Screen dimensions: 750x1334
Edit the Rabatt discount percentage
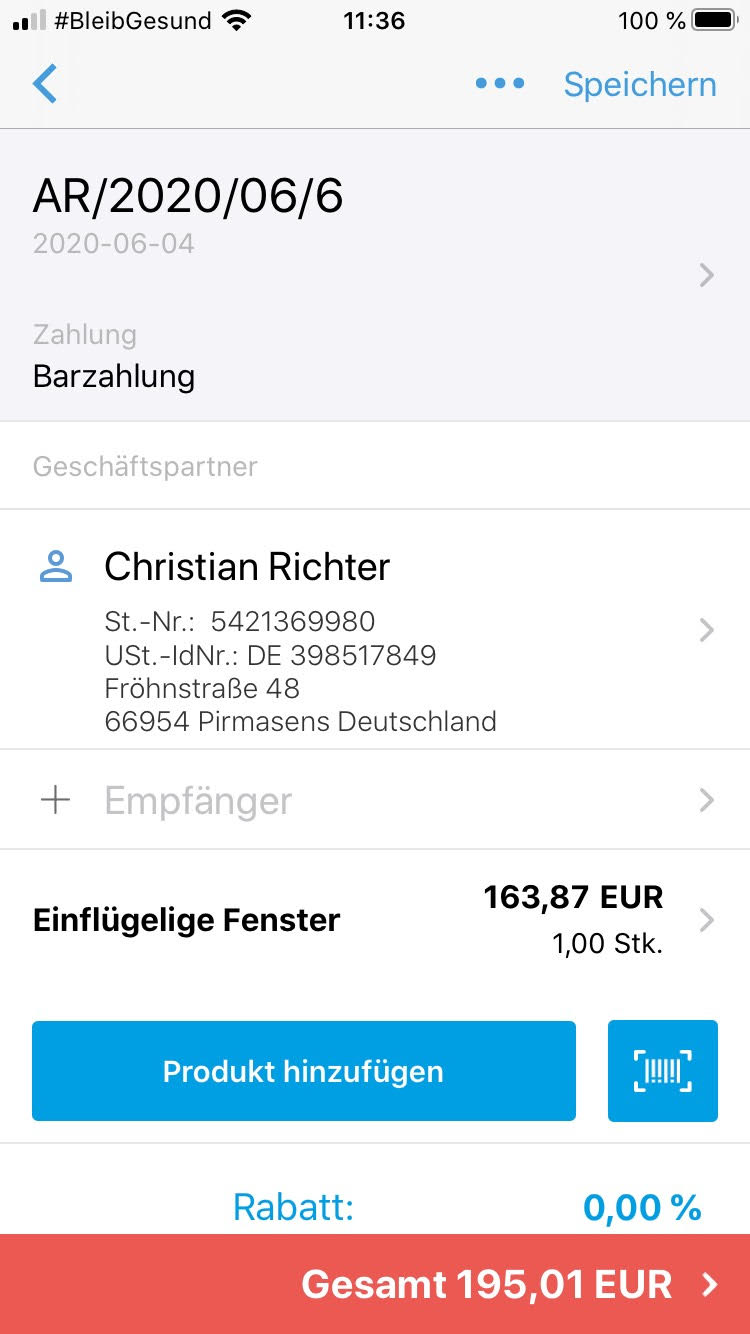point(642,1208)
